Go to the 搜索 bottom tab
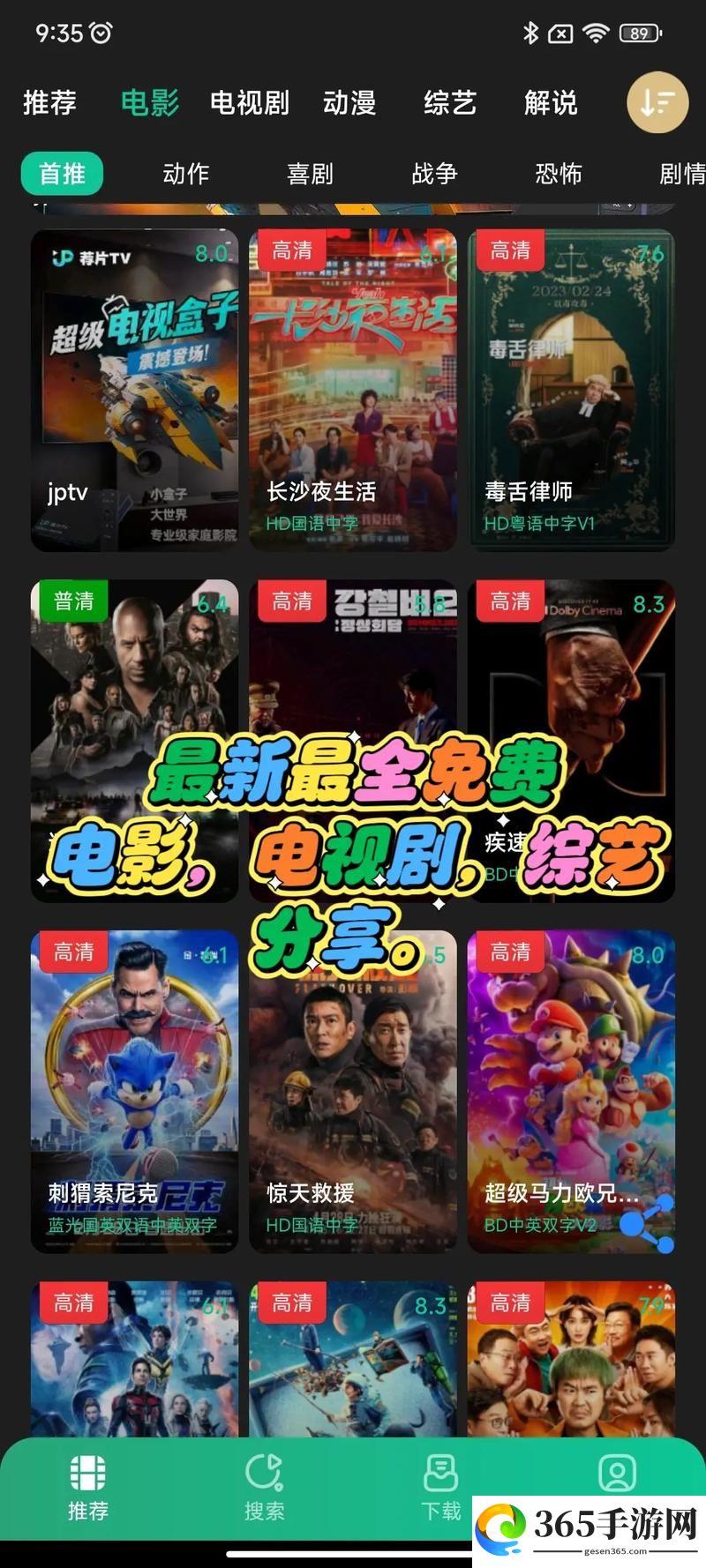The image size is (706, 1568). (x=265, y=1488)
